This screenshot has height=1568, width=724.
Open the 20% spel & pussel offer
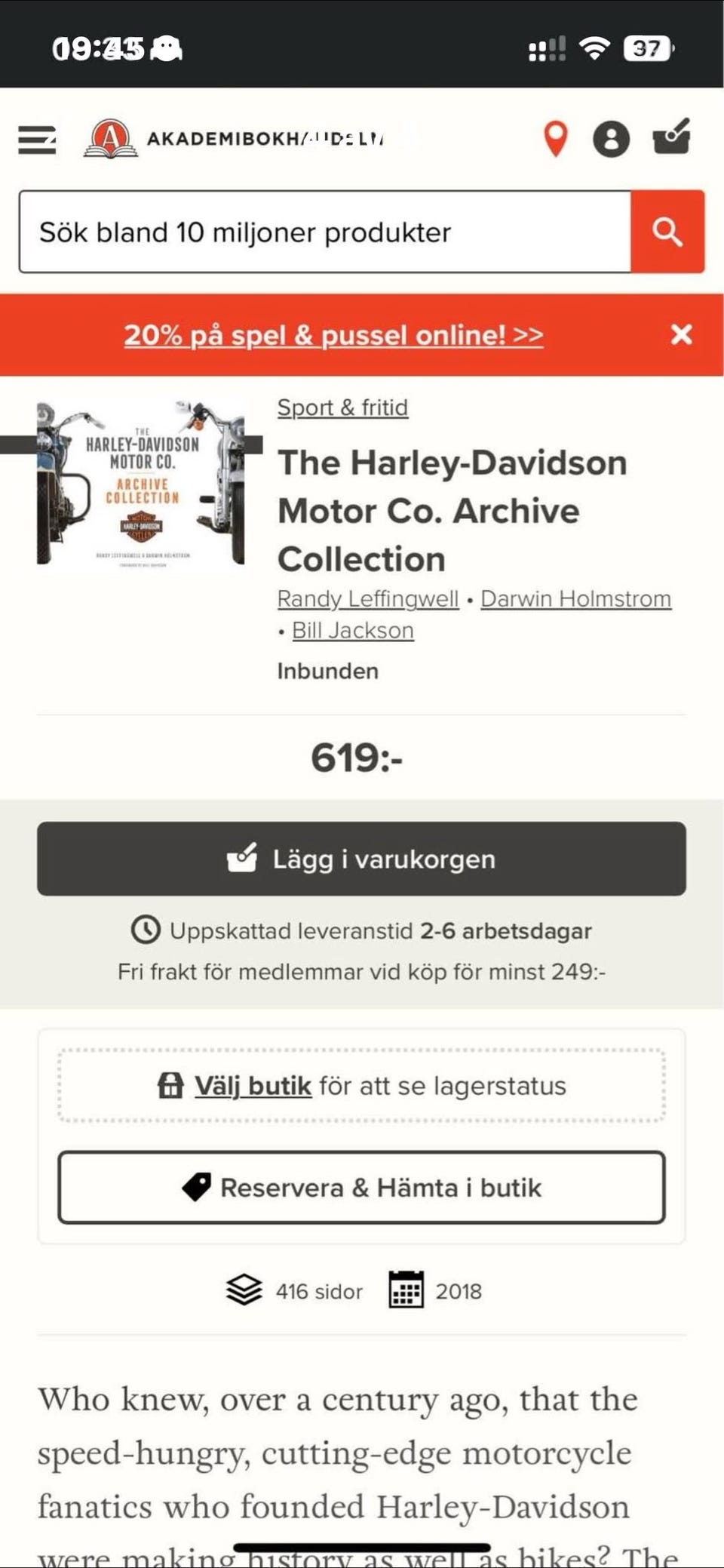click(333, 334)
